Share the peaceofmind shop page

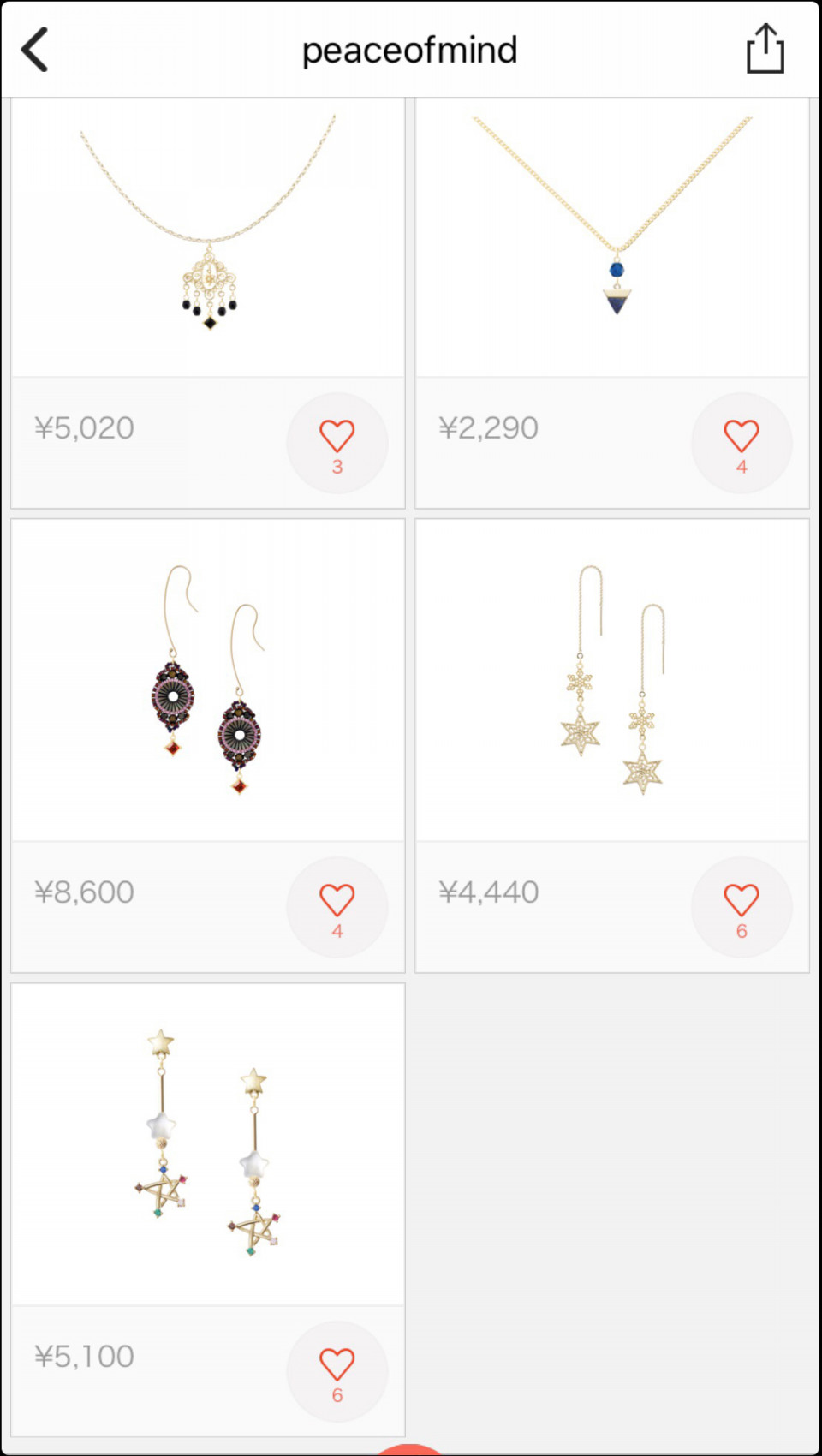coord(765,49)
